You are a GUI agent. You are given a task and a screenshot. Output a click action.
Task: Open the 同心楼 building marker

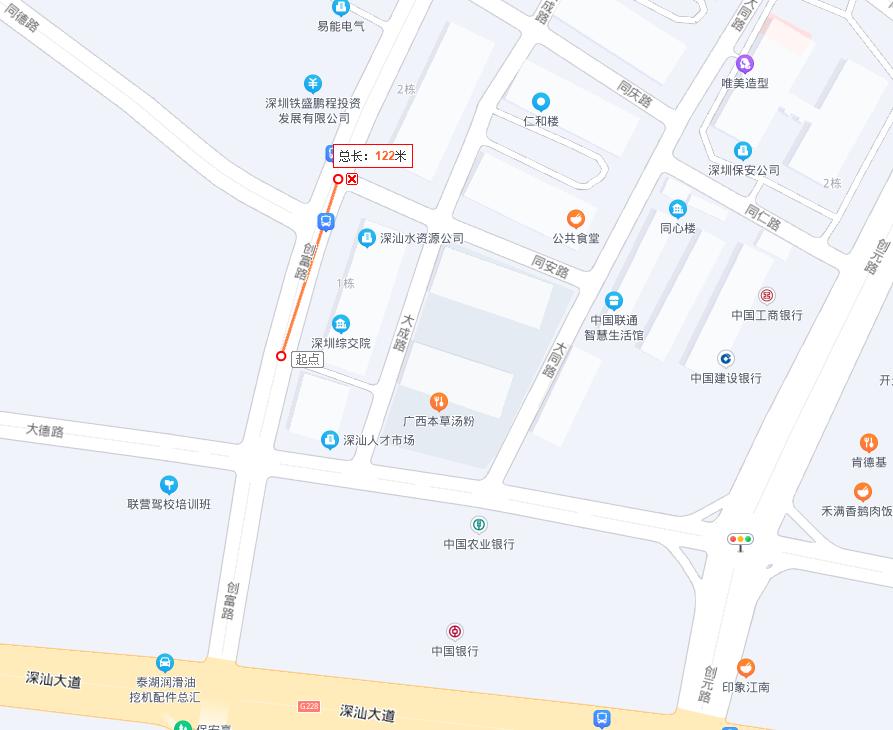[678, 209]
